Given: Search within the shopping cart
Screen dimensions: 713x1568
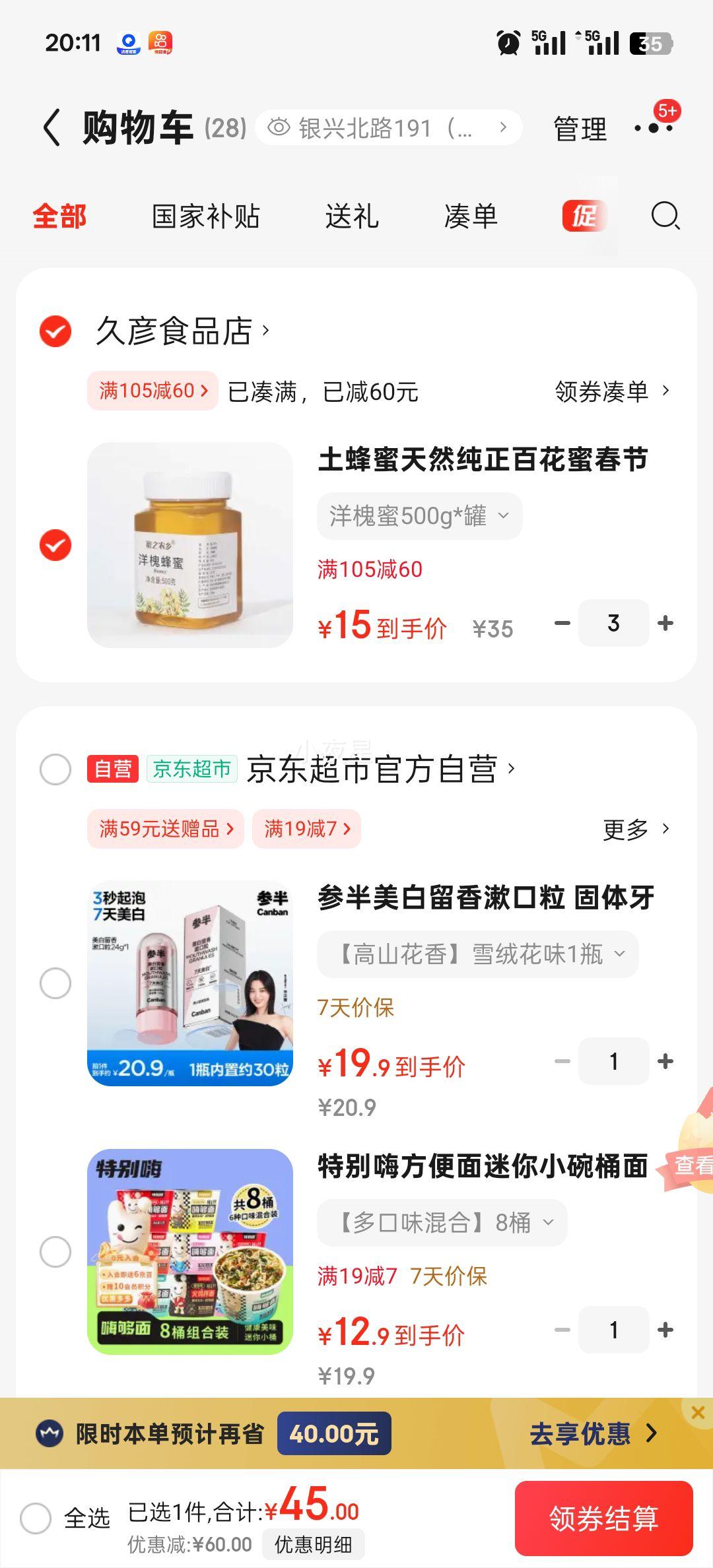Looking at the screenshot, I should click(665, 216).
